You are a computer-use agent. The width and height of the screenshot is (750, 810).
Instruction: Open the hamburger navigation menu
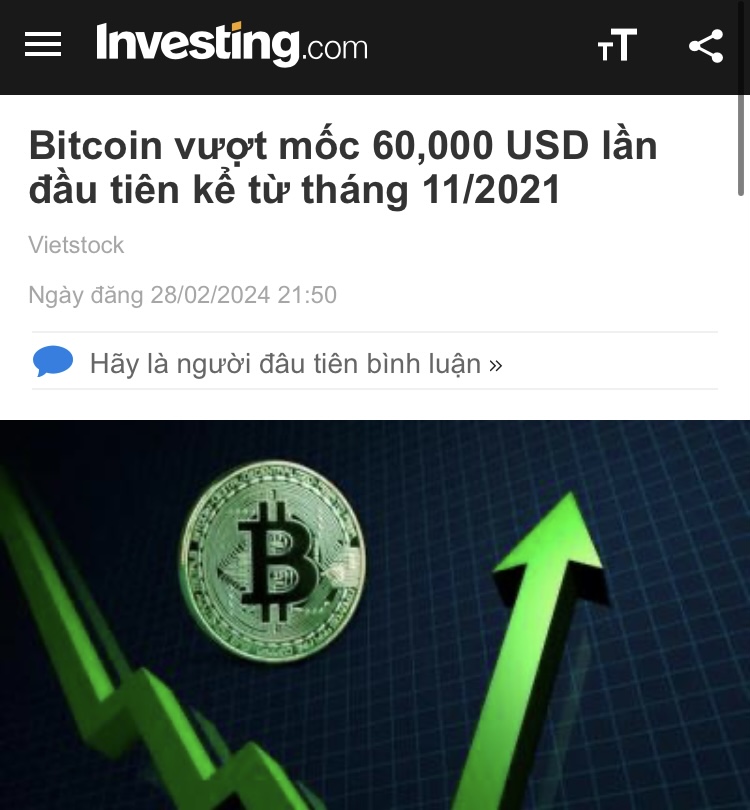point(43,45)
